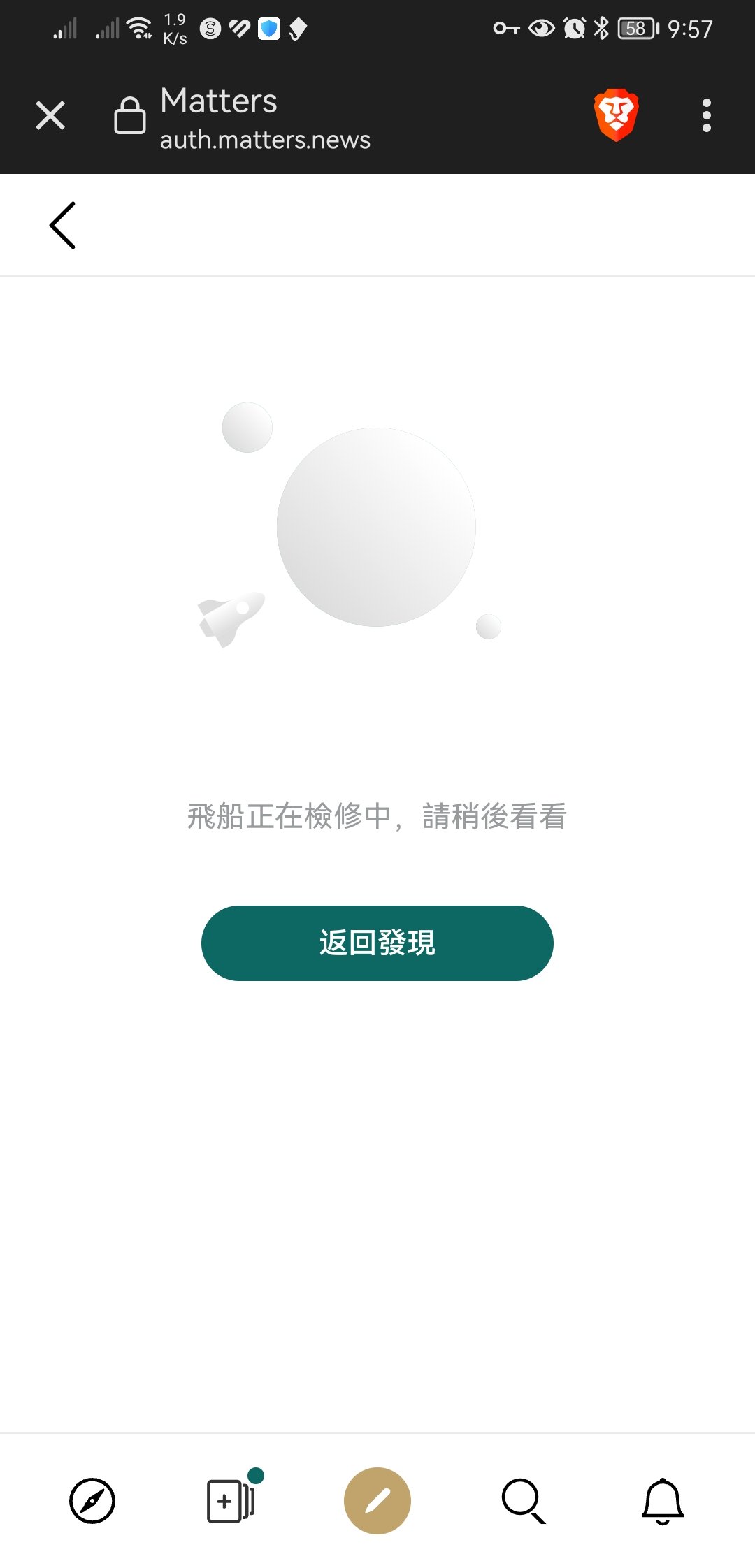Write a new article with pencil

point(377,1500)
